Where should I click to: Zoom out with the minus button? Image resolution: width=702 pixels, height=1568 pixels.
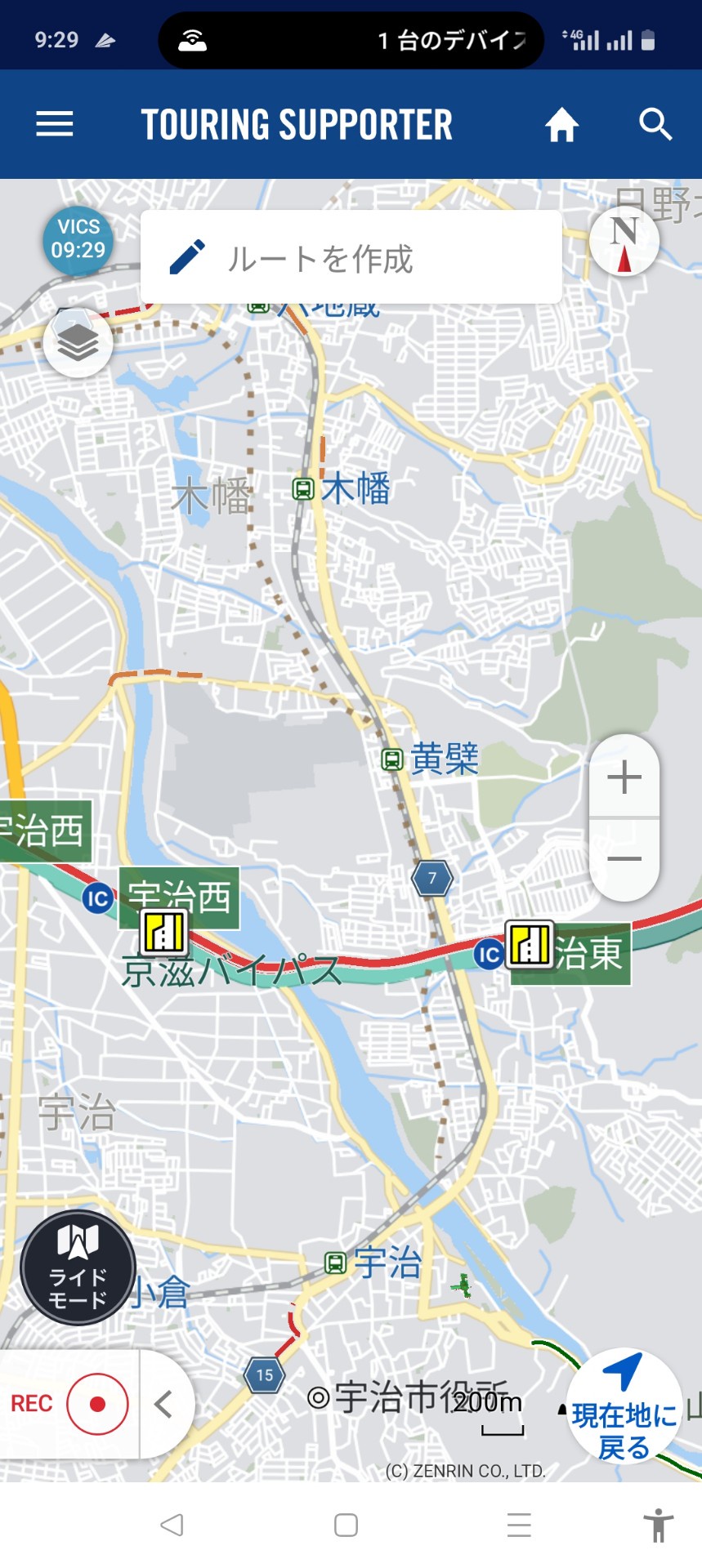624,859
